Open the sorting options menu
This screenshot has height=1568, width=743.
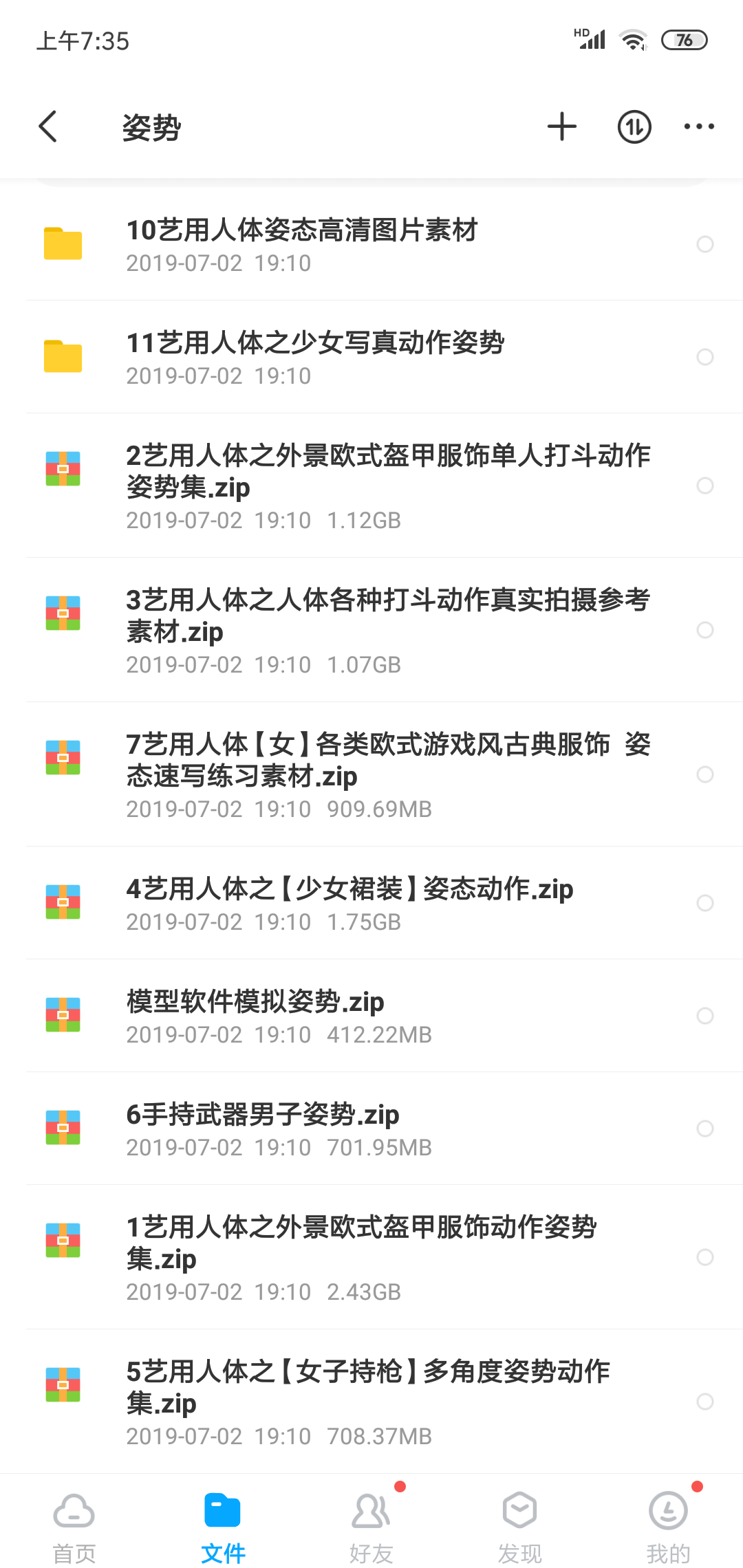point(634,127)
